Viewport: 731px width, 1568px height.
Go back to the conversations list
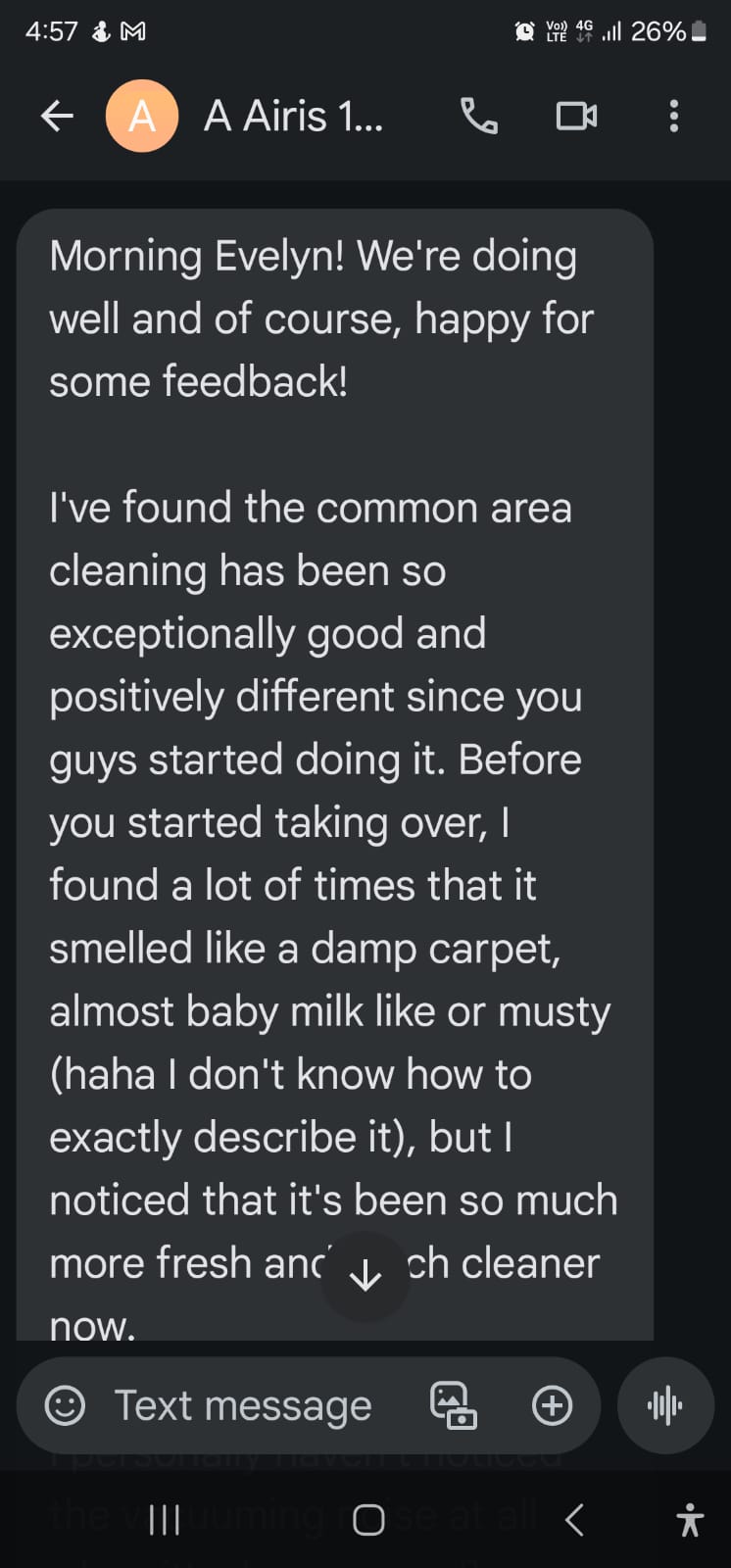pyautogui.click(x=57, y=117)
